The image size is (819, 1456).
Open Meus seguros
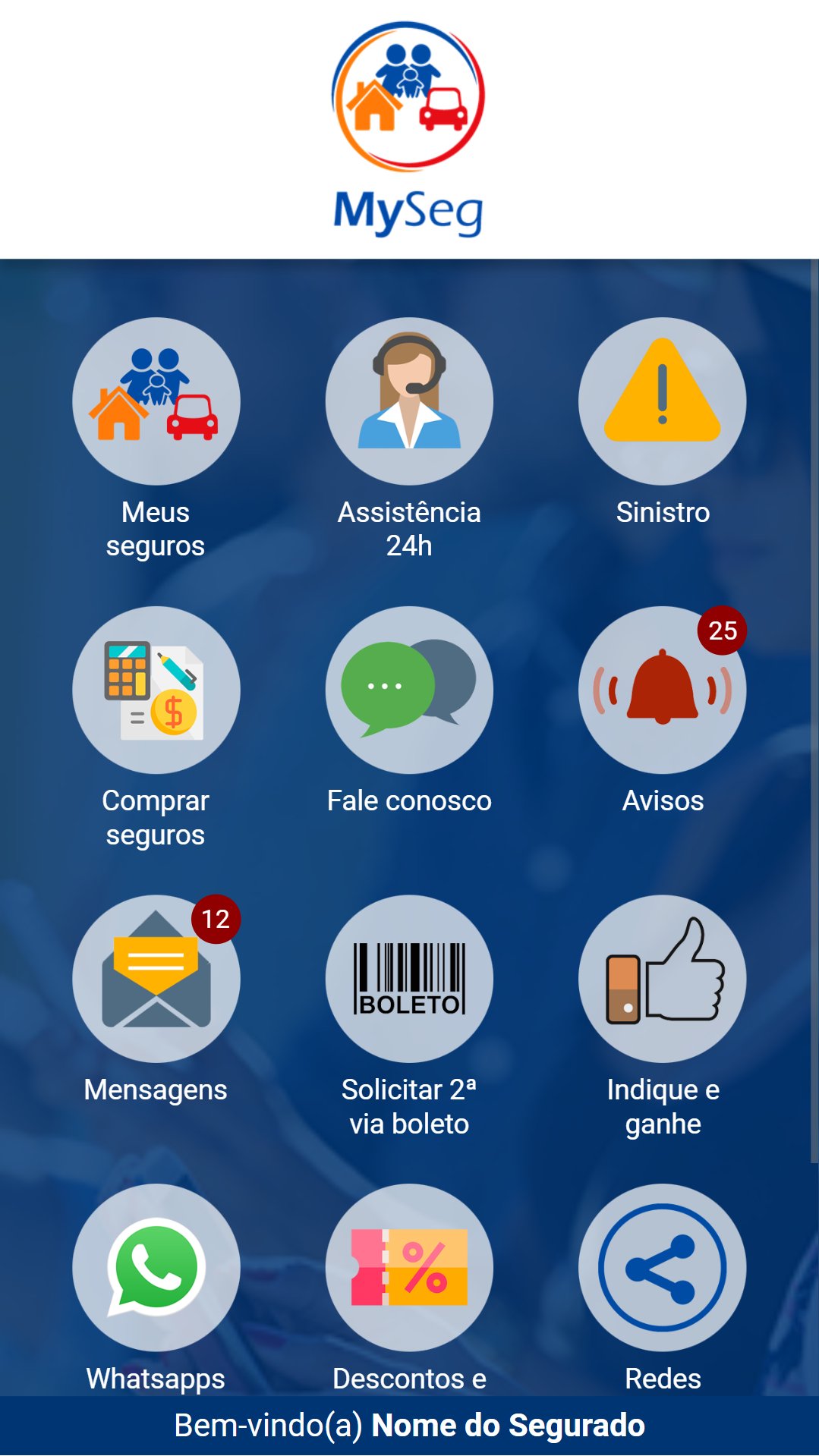click(156, 401)
